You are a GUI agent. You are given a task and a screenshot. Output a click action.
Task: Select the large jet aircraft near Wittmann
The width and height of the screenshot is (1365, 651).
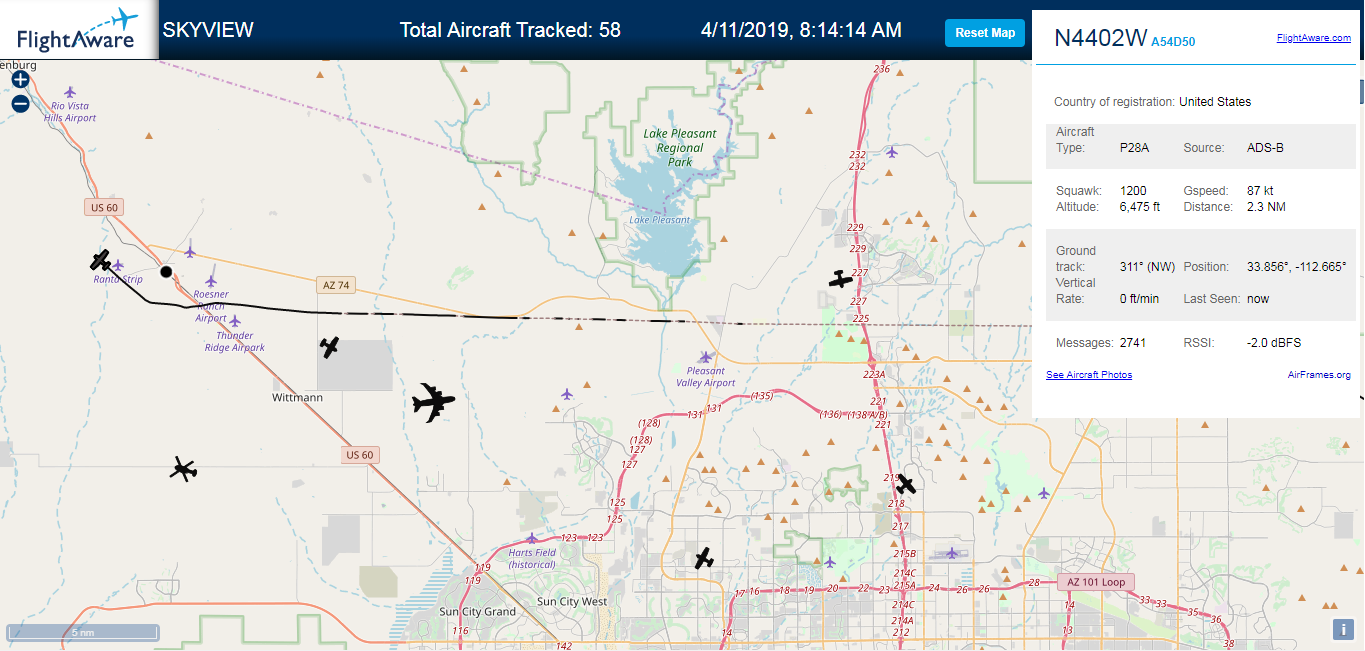click(433, 402)
